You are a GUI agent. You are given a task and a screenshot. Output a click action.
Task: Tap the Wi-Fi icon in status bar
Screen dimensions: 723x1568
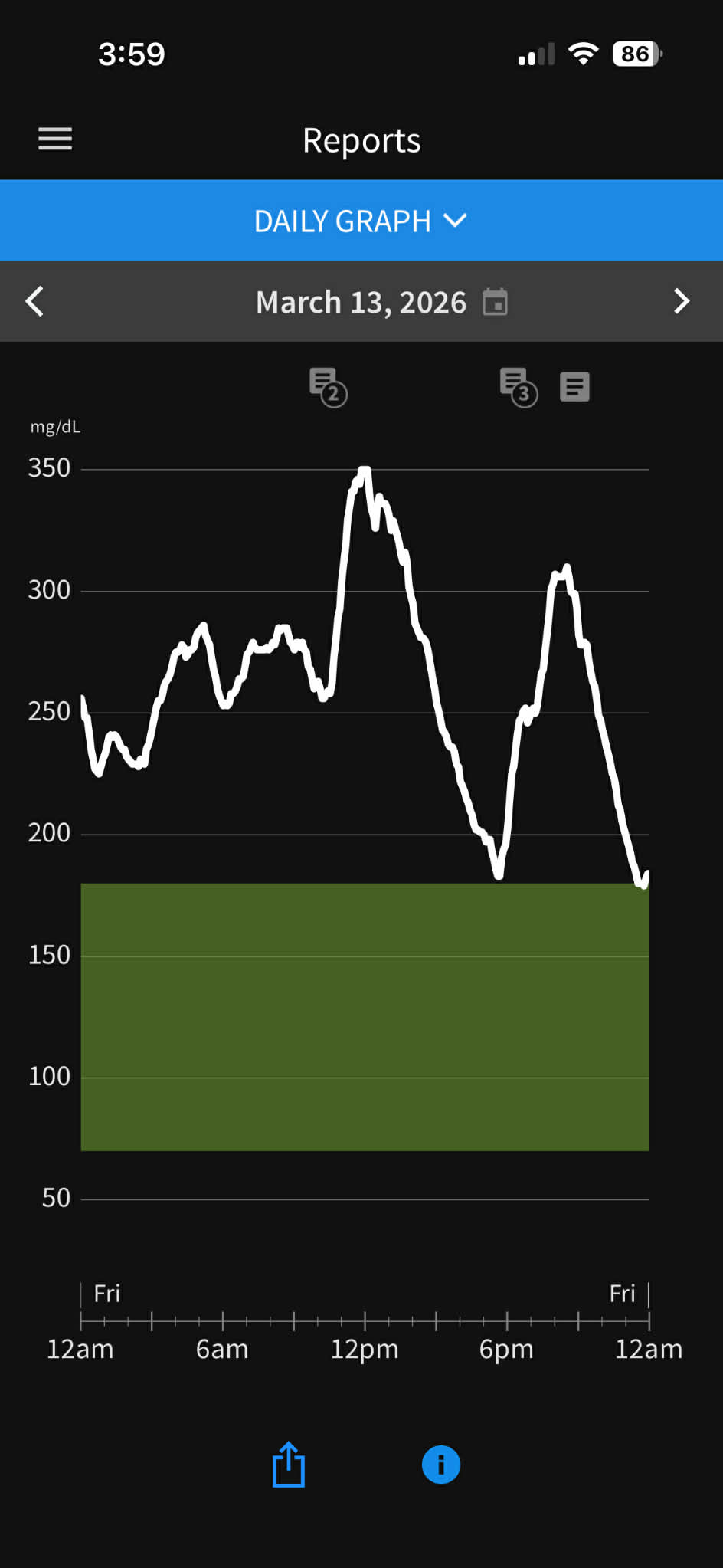pyautogui.click(x=583, y=53)
